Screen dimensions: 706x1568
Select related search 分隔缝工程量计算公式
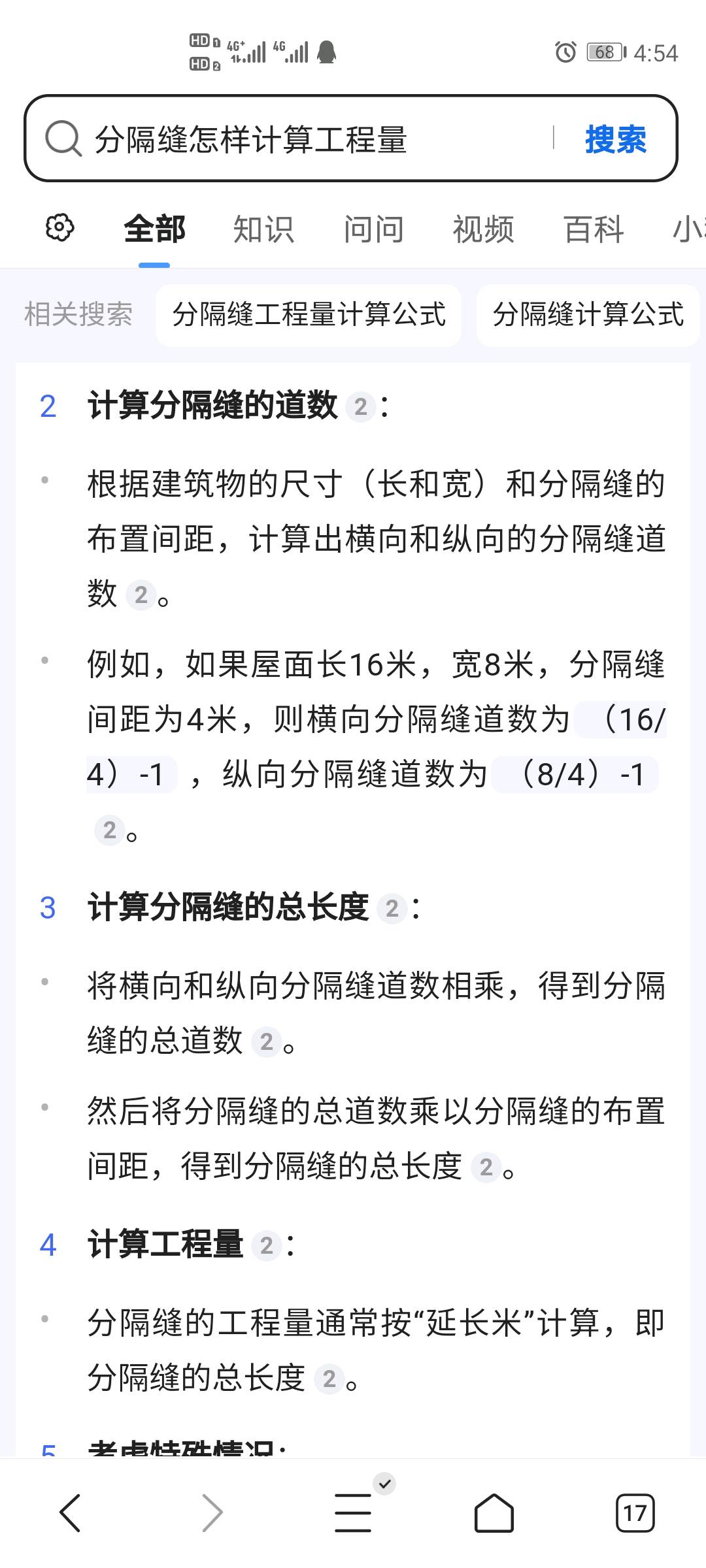[x=309, y=314]
